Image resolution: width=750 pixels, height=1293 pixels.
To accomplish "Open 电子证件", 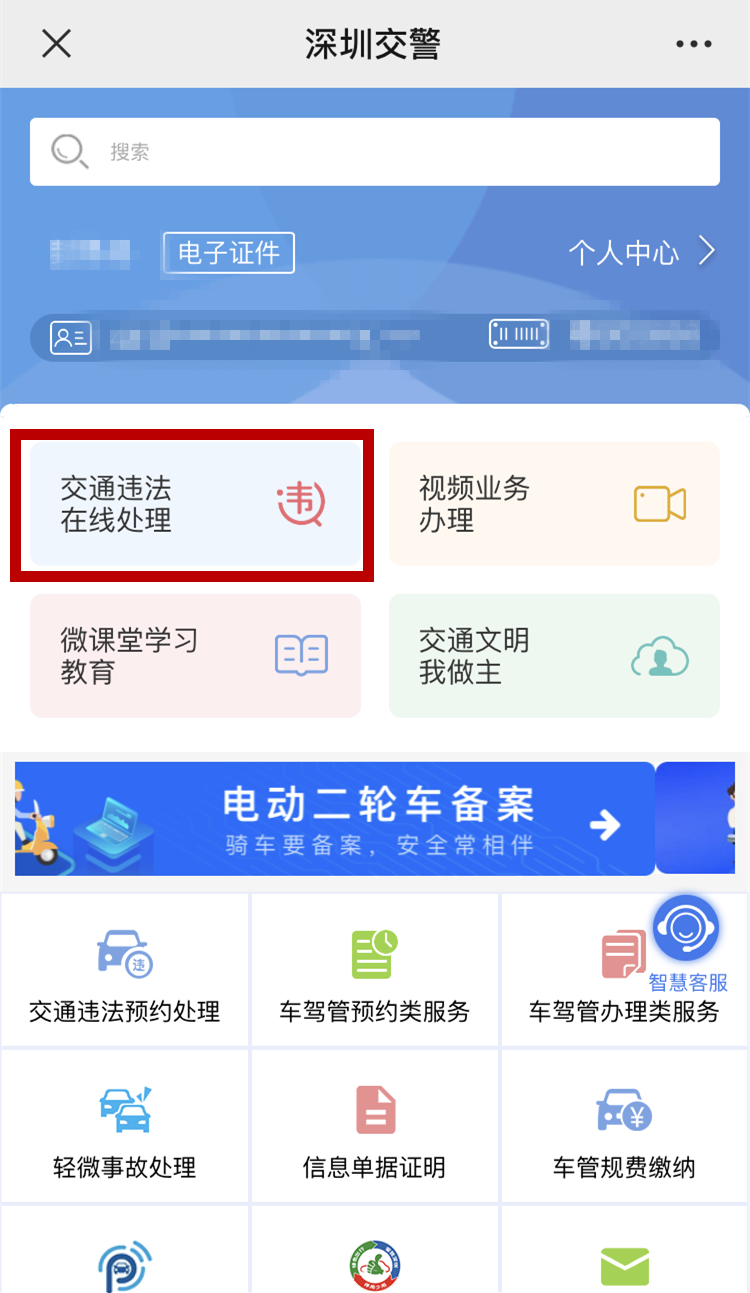I will tap(229, 253).
